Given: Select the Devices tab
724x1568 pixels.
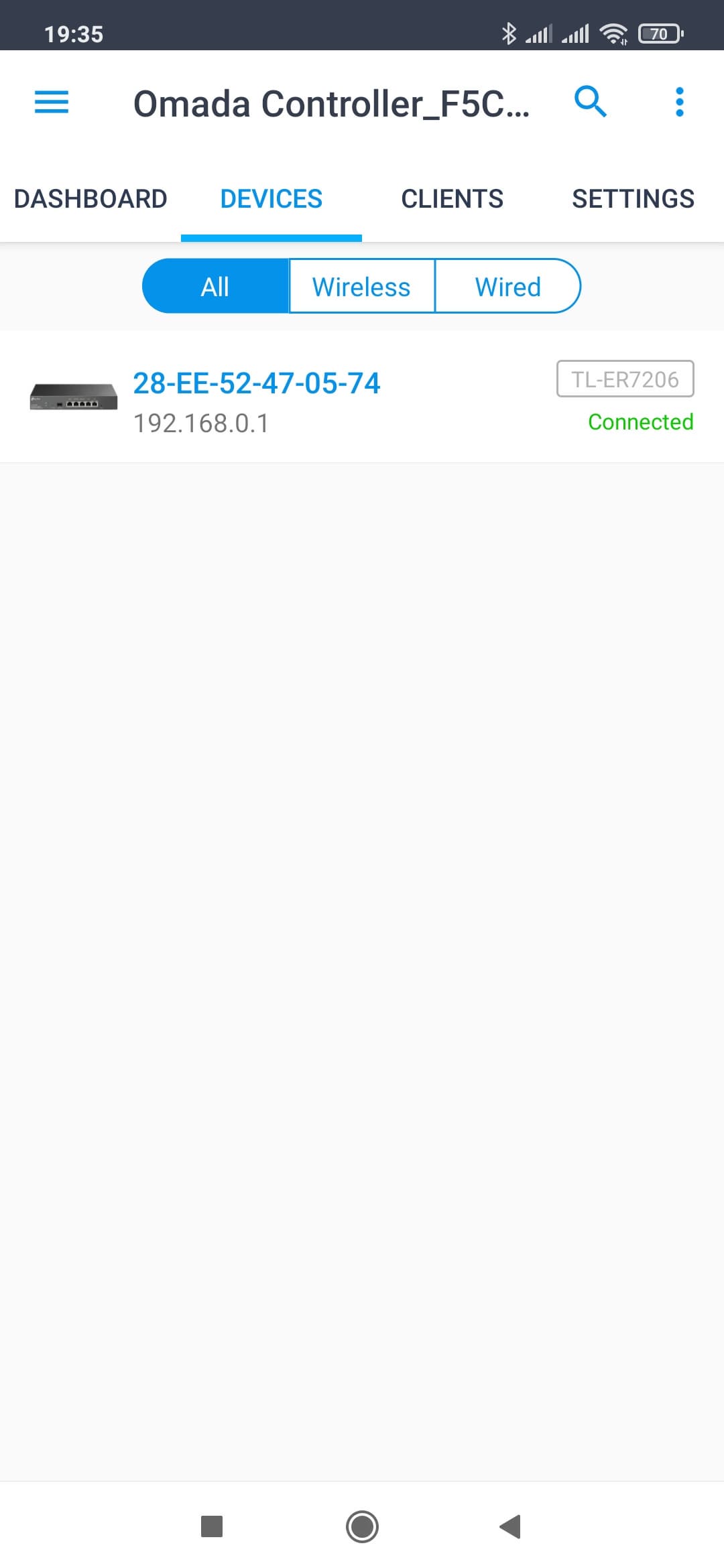Looking at the screenshot, I should pyautogui.click(x=271, y=199).
